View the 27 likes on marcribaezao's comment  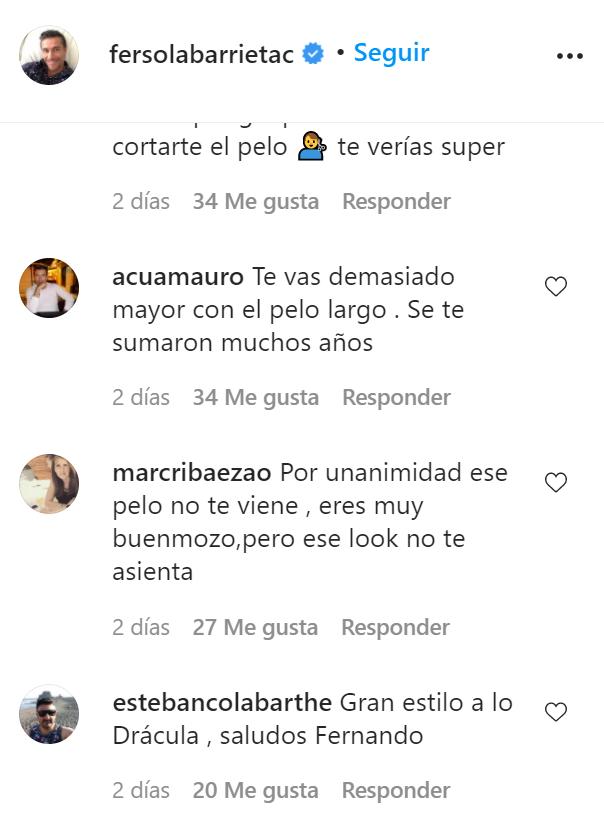tap(255, 627)
